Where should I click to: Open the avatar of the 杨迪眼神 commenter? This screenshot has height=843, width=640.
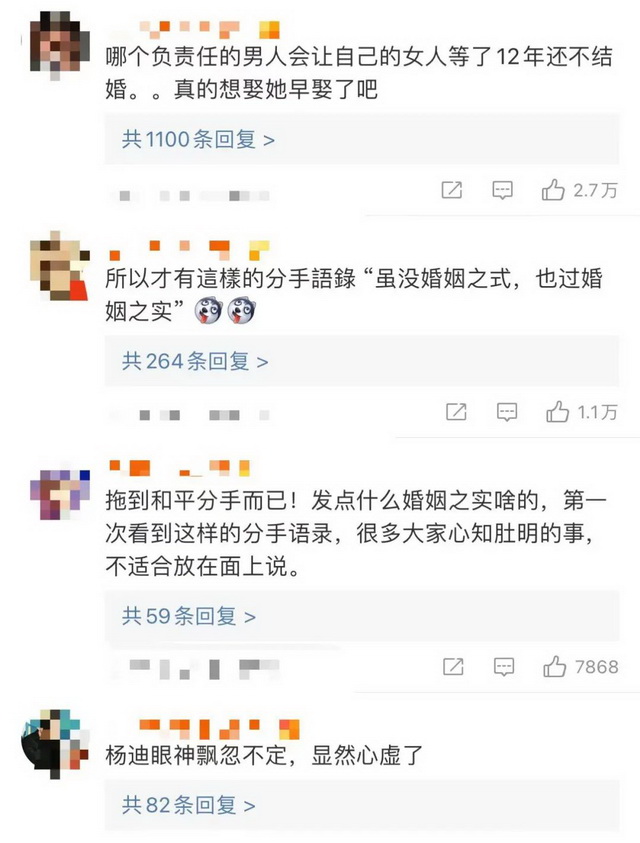pos(51,738)
